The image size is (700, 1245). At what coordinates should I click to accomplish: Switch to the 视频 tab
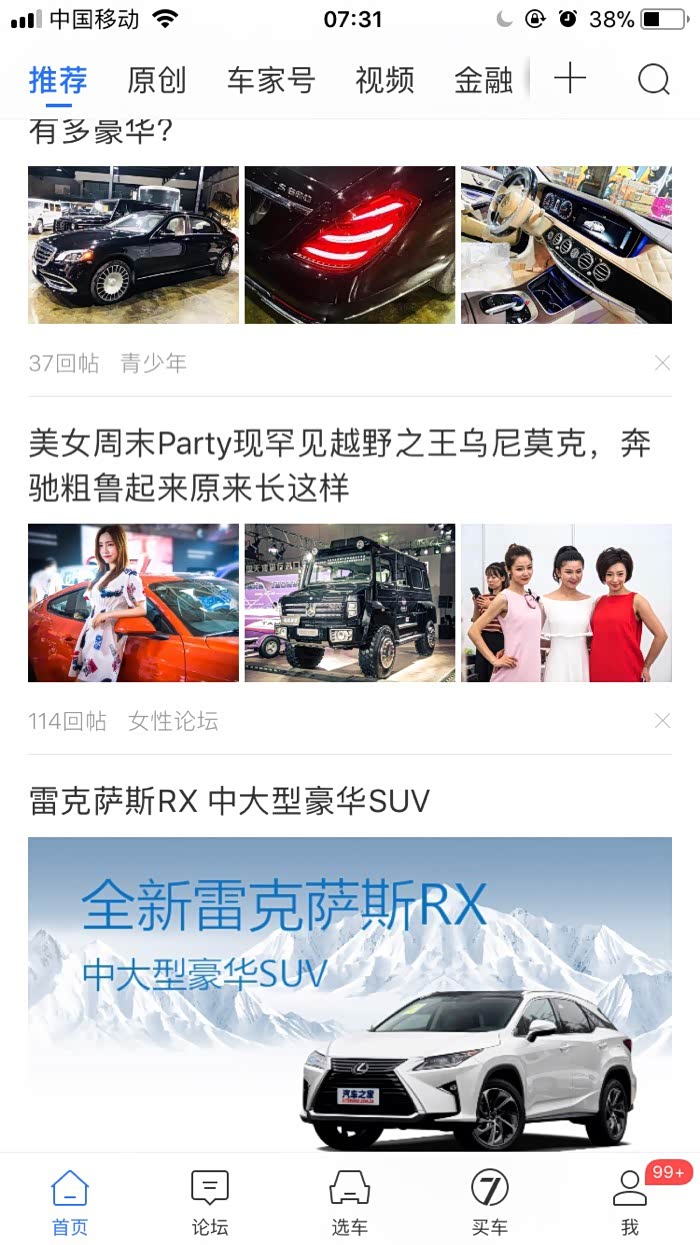coord(385,80)
